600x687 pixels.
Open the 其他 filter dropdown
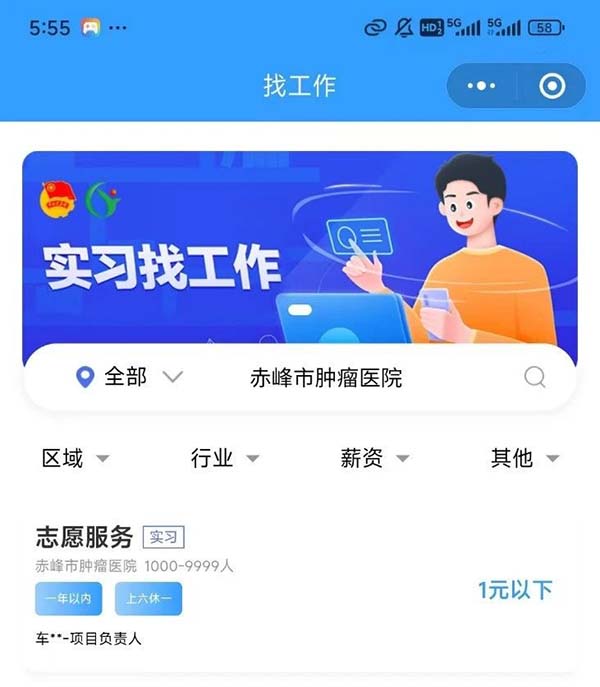coord(524,459)
